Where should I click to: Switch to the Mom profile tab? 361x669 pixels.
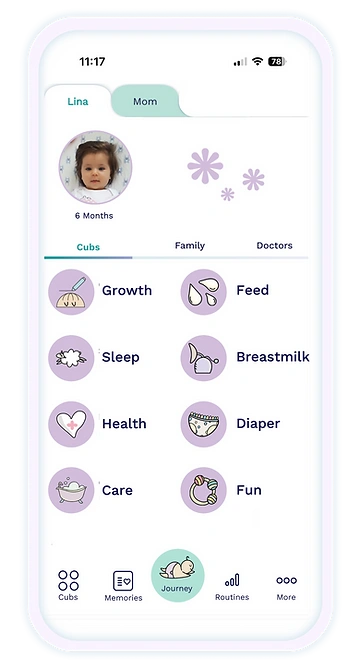click(x=145, y=101)
